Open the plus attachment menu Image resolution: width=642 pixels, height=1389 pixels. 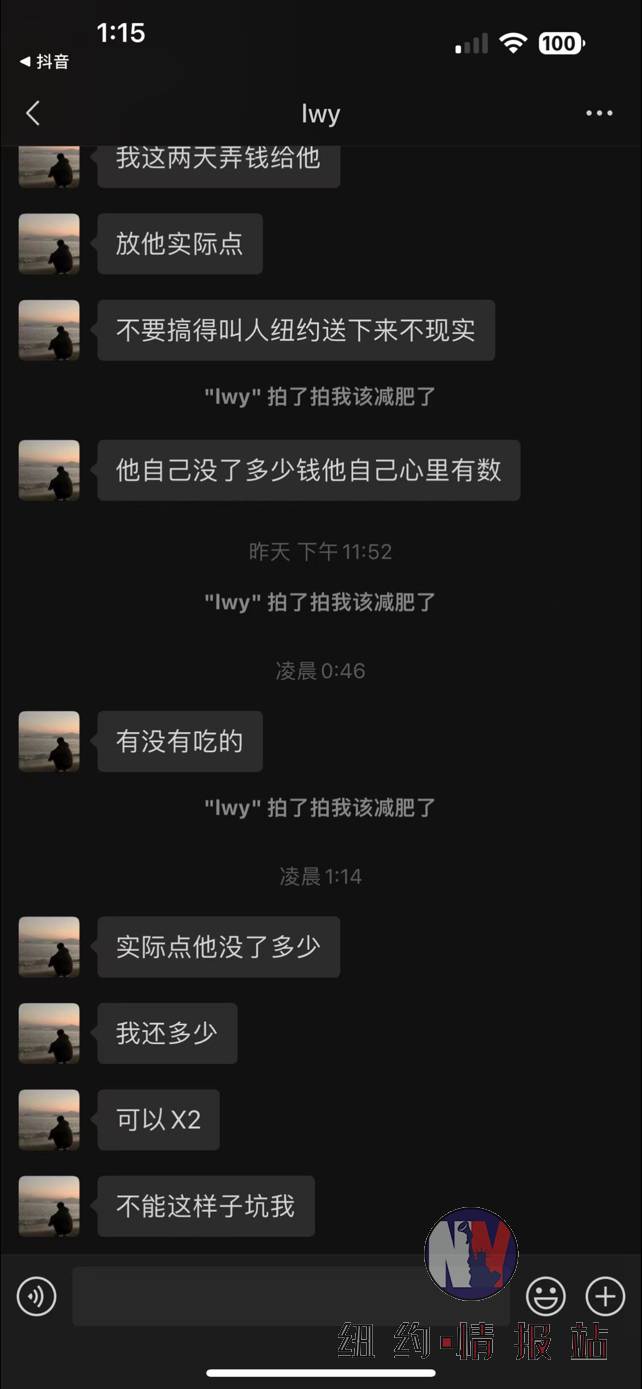[605, 1297]
